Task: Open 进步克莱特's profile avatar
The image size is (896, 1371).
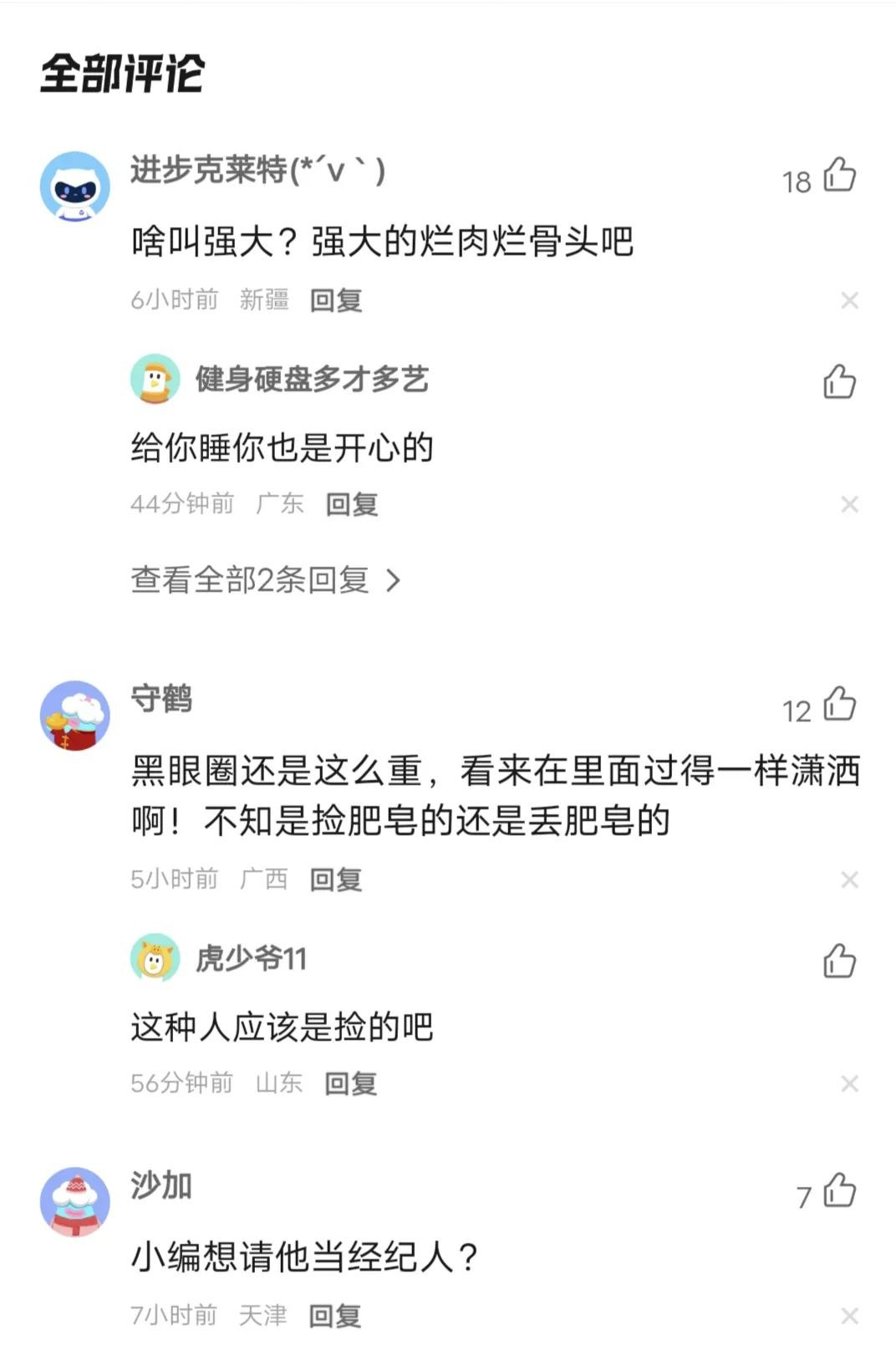Action: click(x=75, y=186)
